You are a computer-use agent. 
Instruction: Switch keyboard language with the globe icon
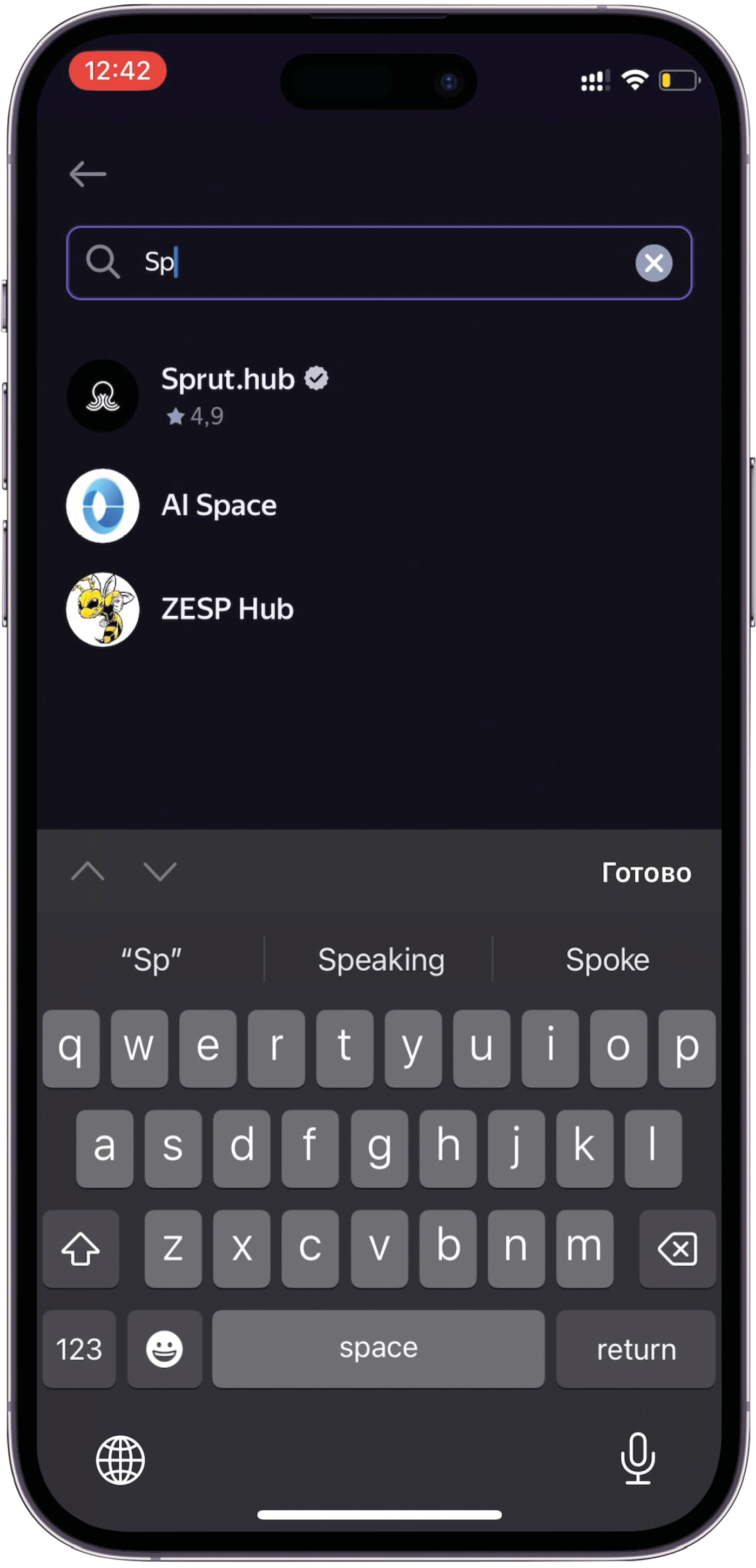[x=120, y=1459]
